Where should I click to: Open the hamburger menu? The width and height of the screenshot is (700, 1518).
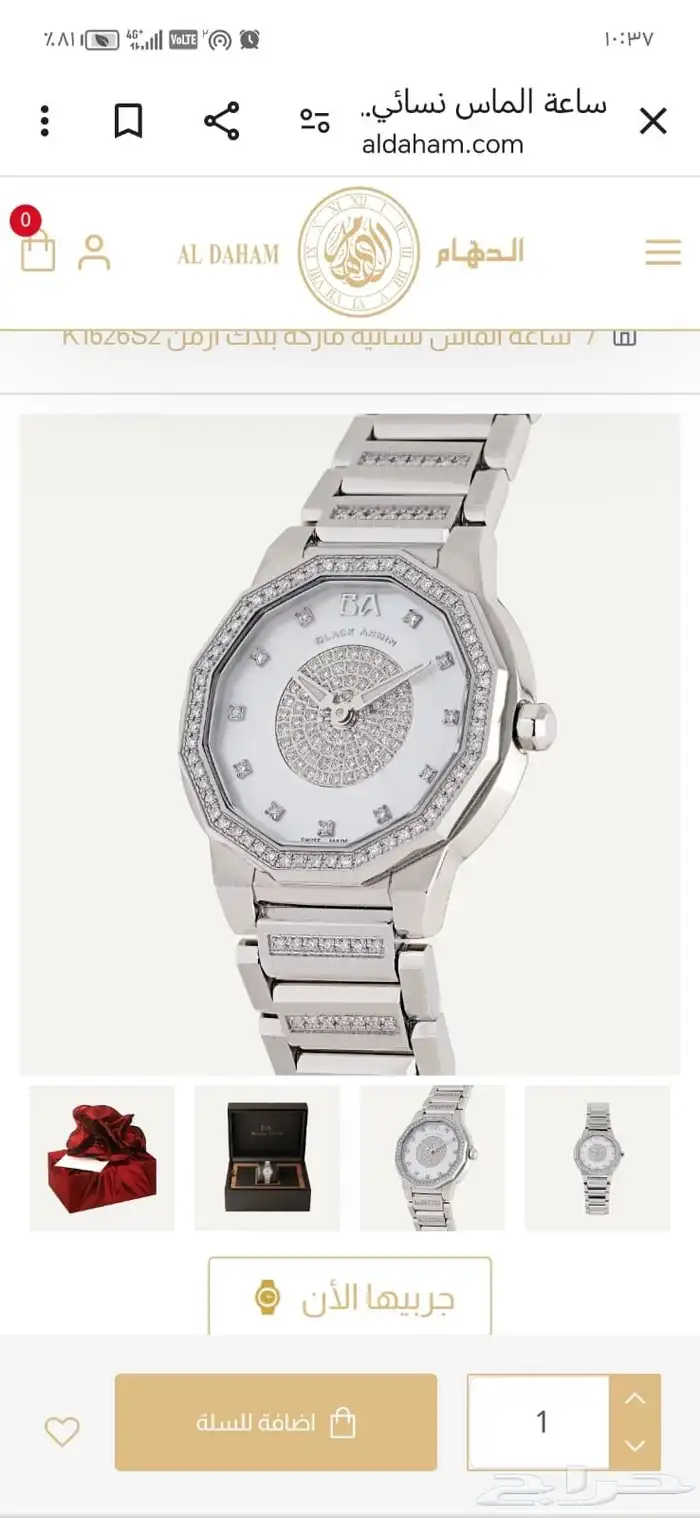662,252
